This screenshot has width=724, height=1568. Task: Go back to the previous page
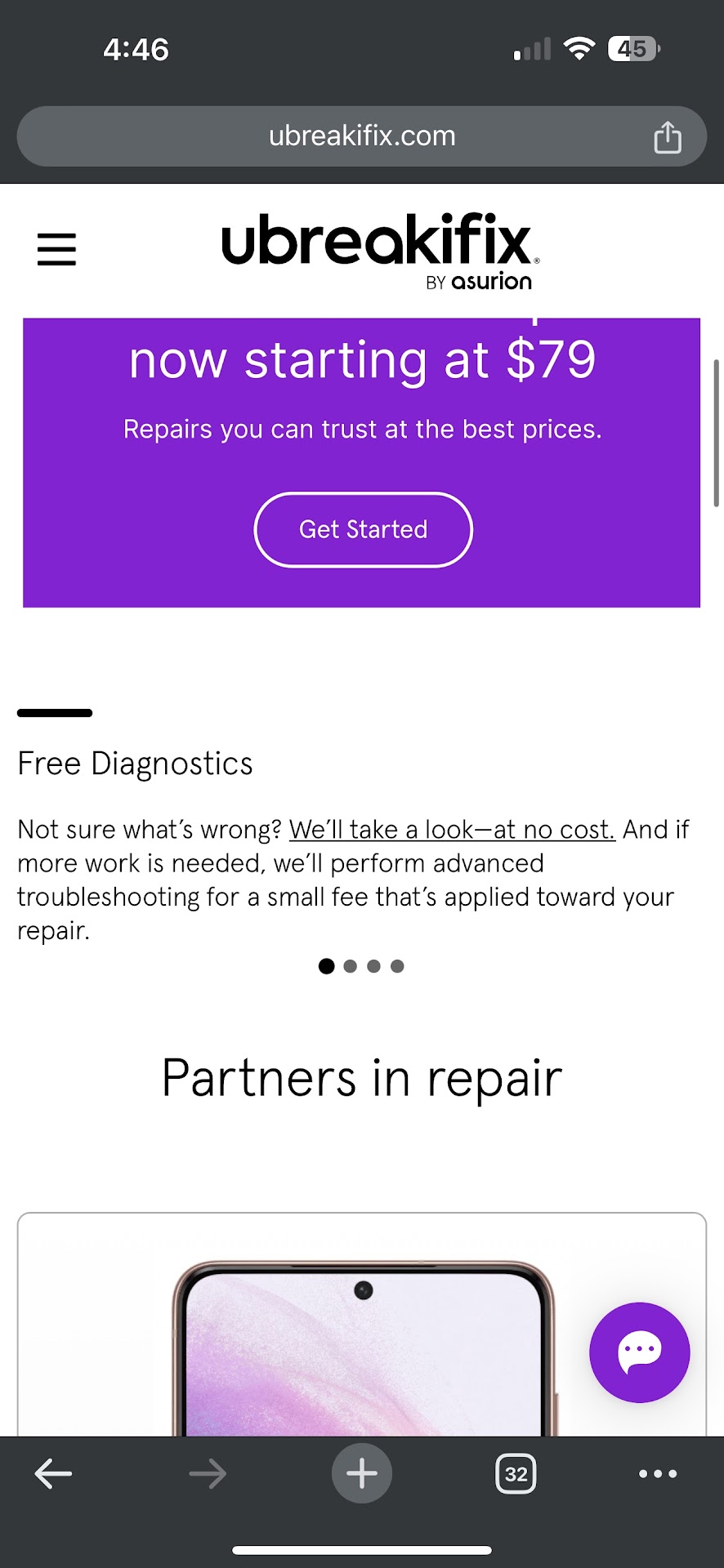(54, 1473)
